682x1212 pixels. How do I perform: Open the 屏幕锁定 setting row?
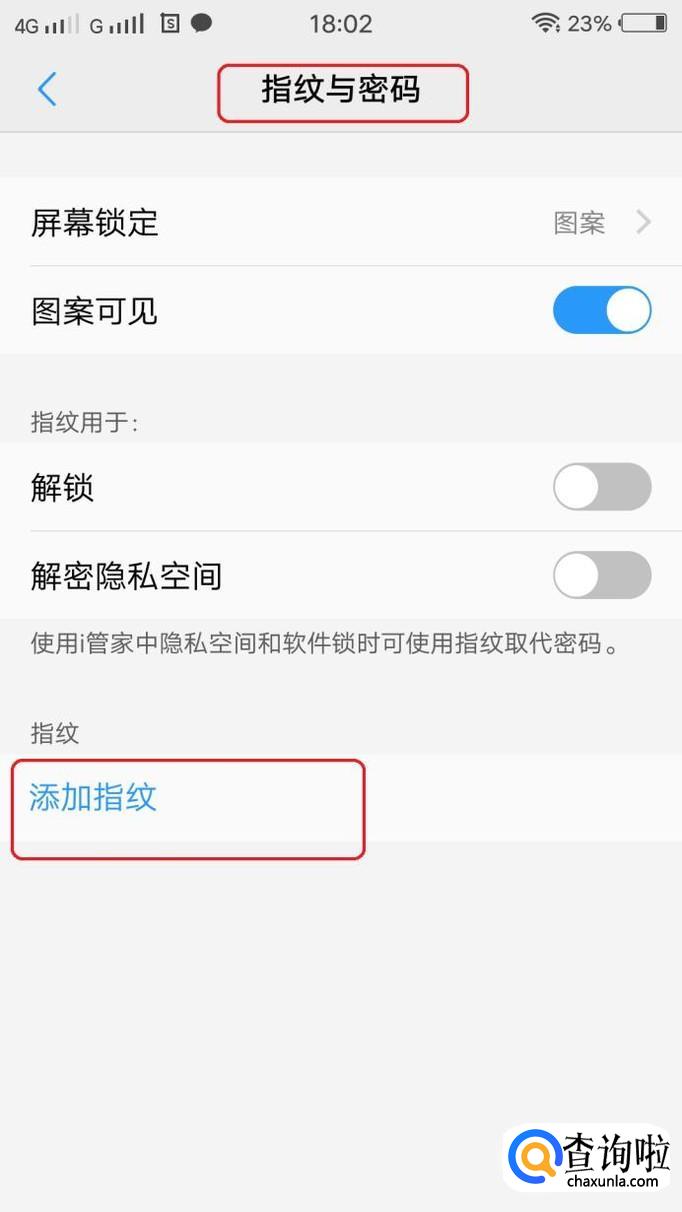tap(340, 222)
